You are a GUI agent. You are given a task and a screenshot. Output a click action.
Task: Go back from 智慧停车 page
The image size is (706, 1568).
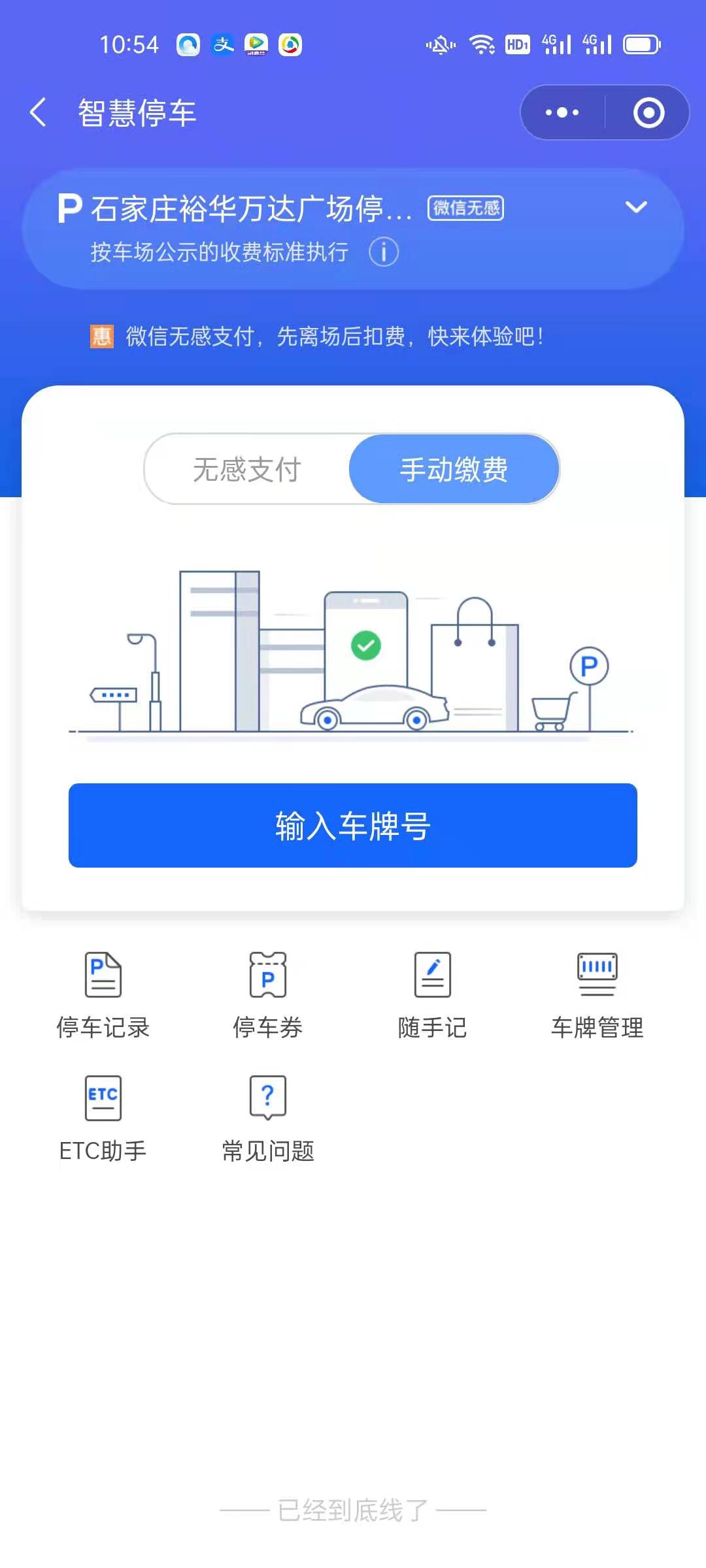point(39,112)
